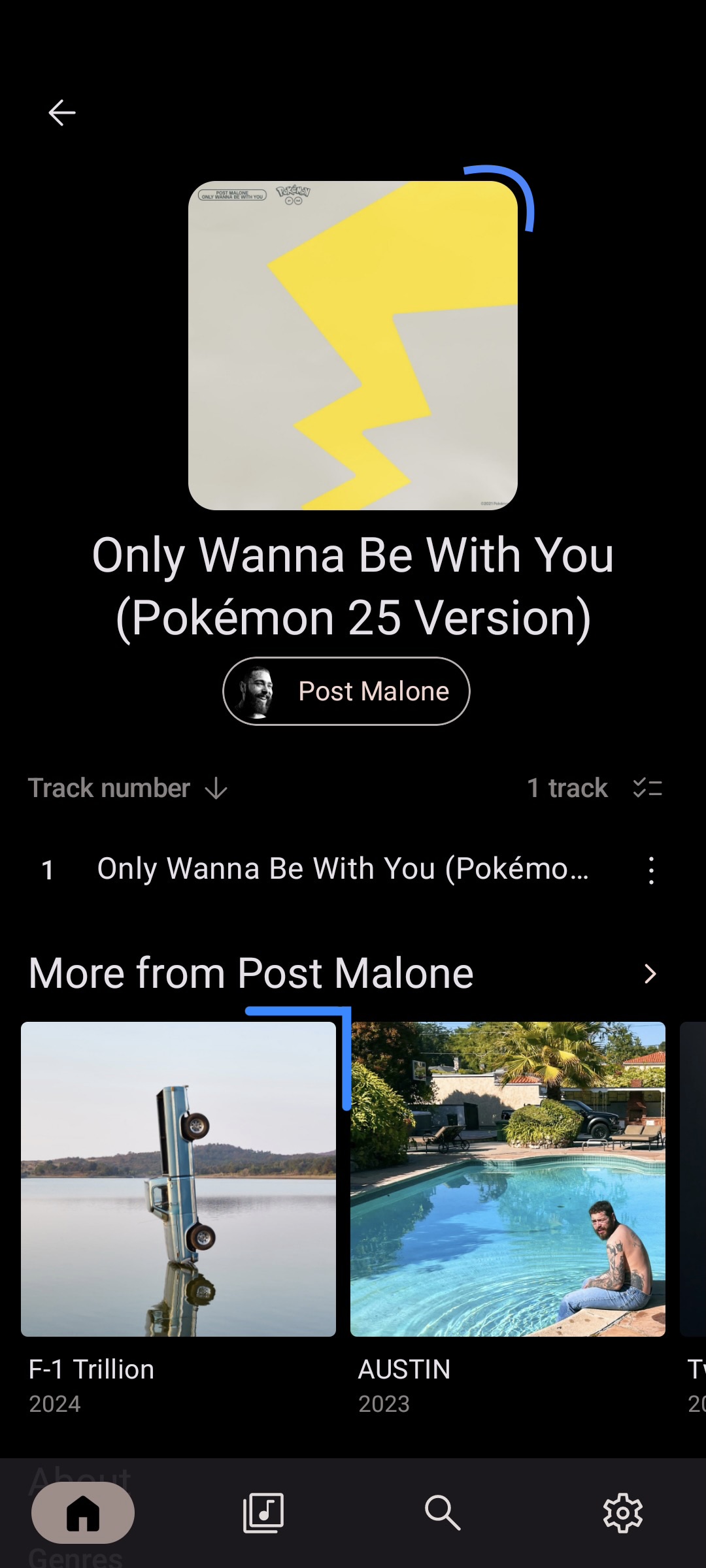Switch to the Home tab
This screenshot has width=706, height=1568.
point(83,1513)
